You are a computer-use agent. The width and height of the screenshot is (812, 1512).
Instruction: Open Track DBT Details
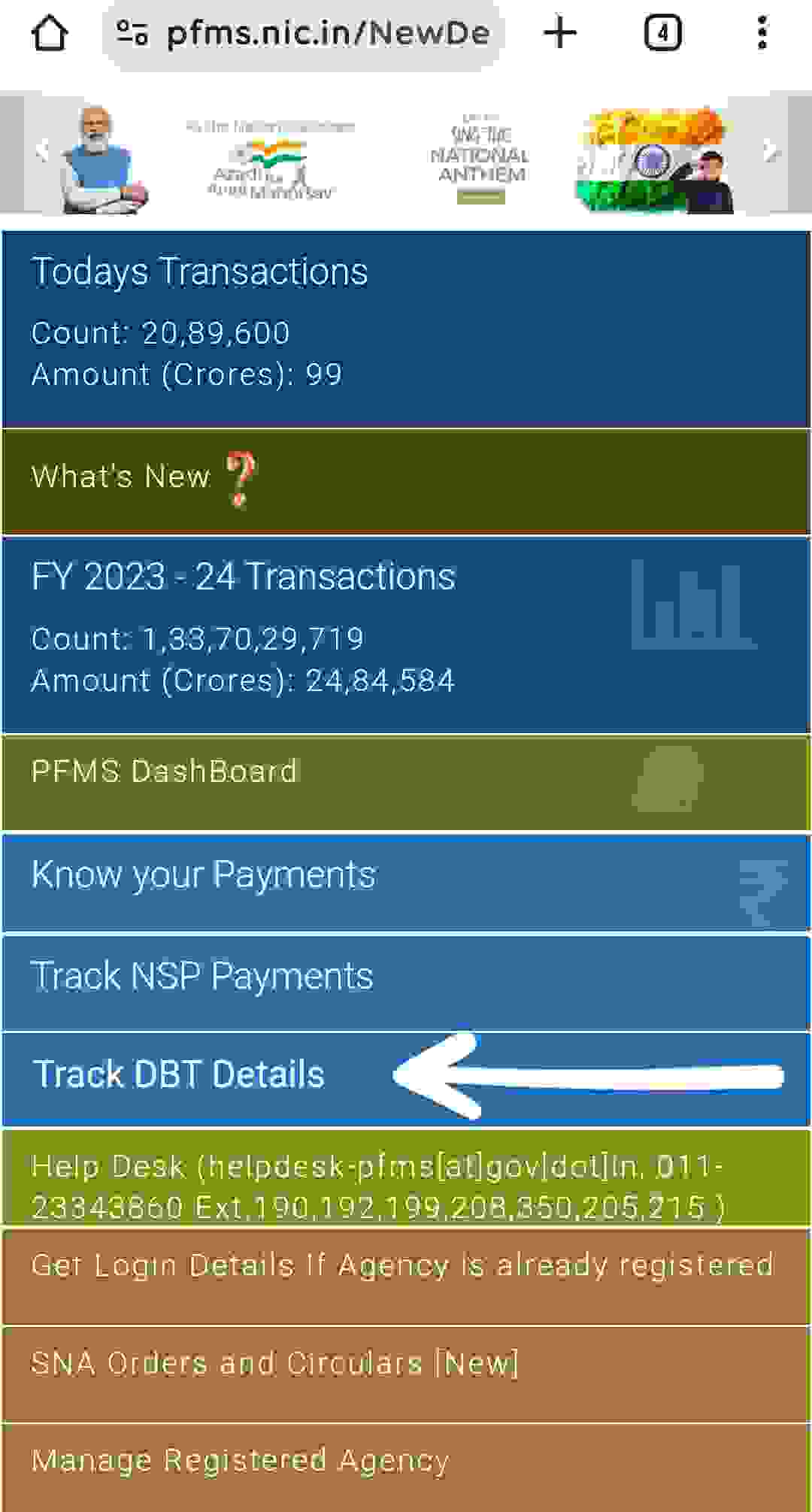[179, 1075]
